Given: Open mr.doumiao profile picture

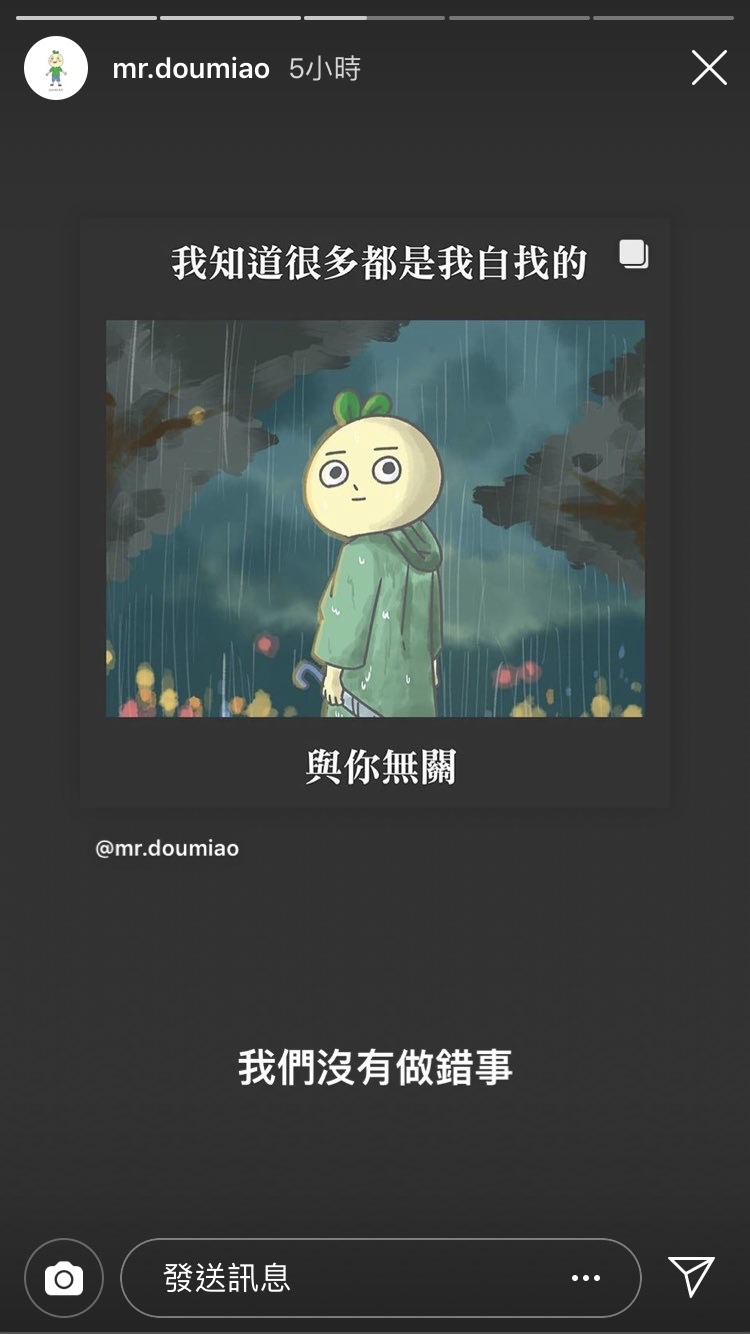Looking at the screenshot, I should click(x=56, y=68).
